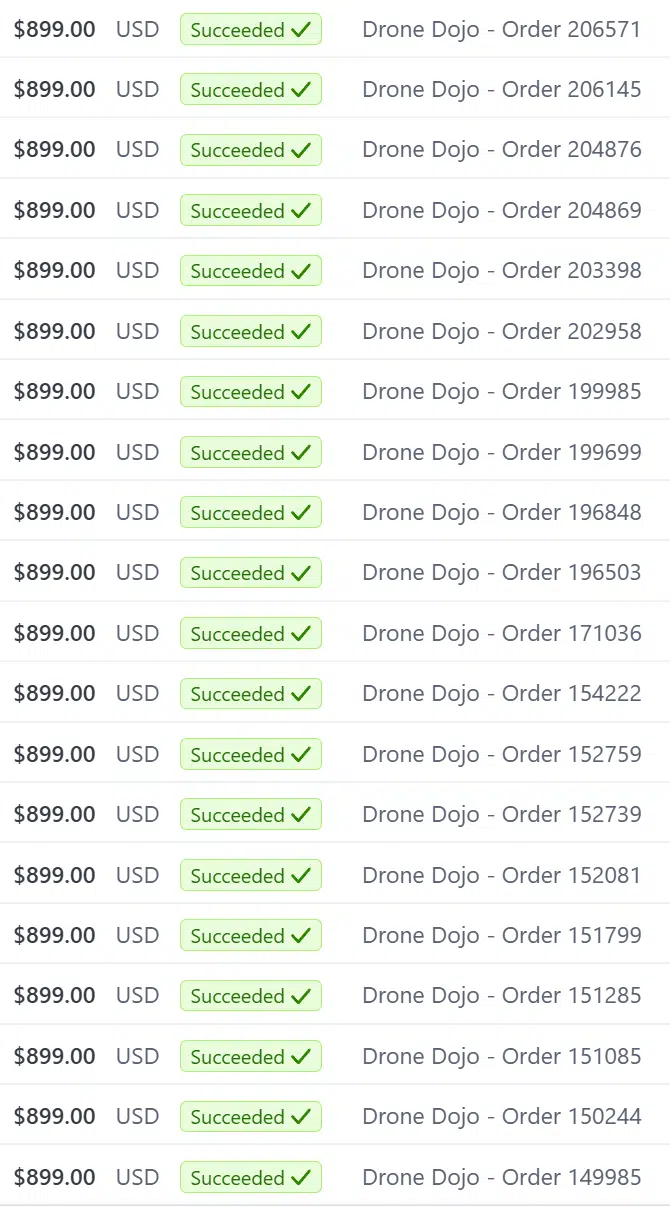The height and width of the screenshot is (1207, 670).
Task: Select the Order 151285 payment
Action: (x=335, y=995)
